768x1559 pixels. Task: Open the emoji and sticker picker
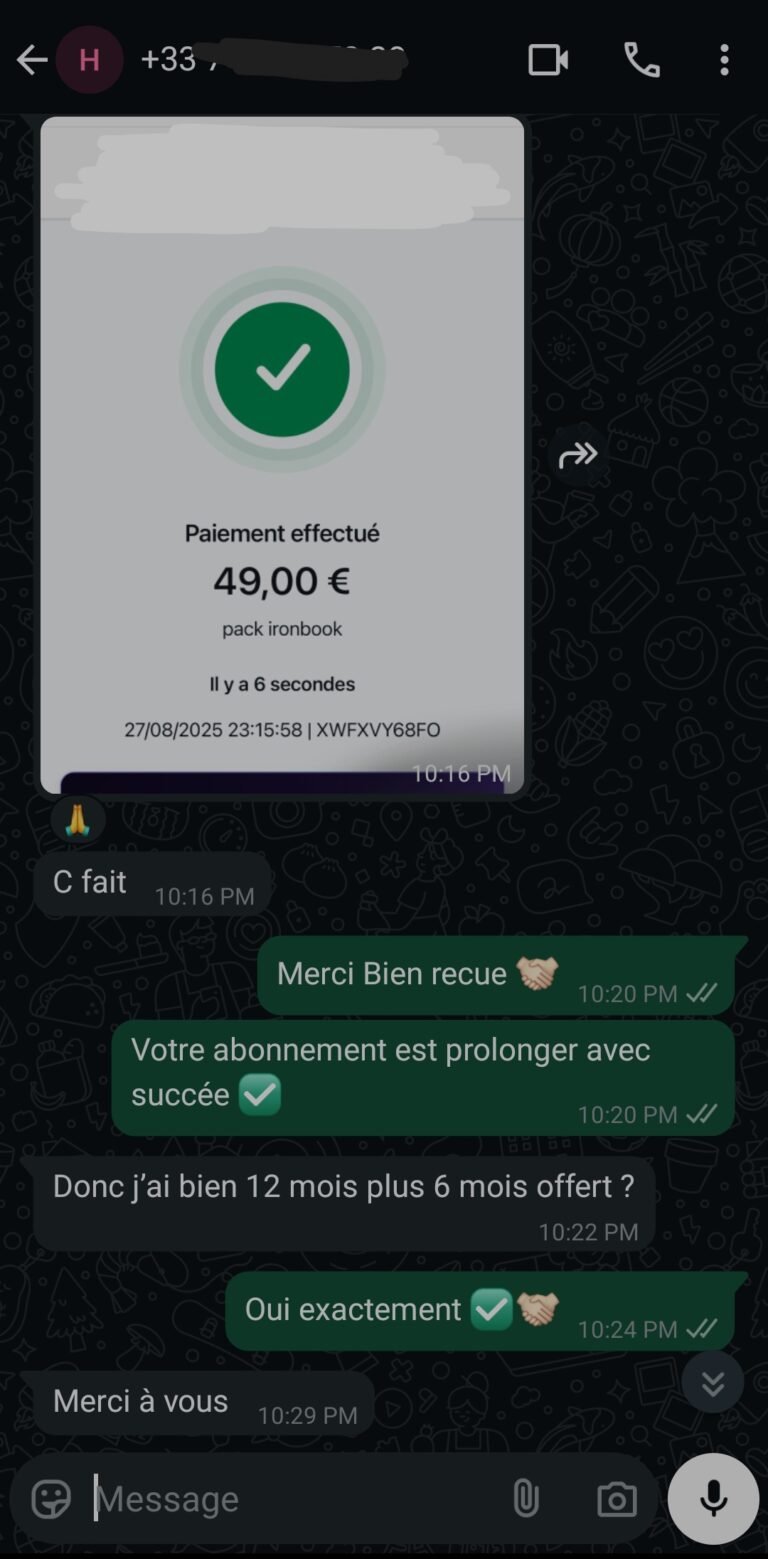click(x=48, y=1498)
